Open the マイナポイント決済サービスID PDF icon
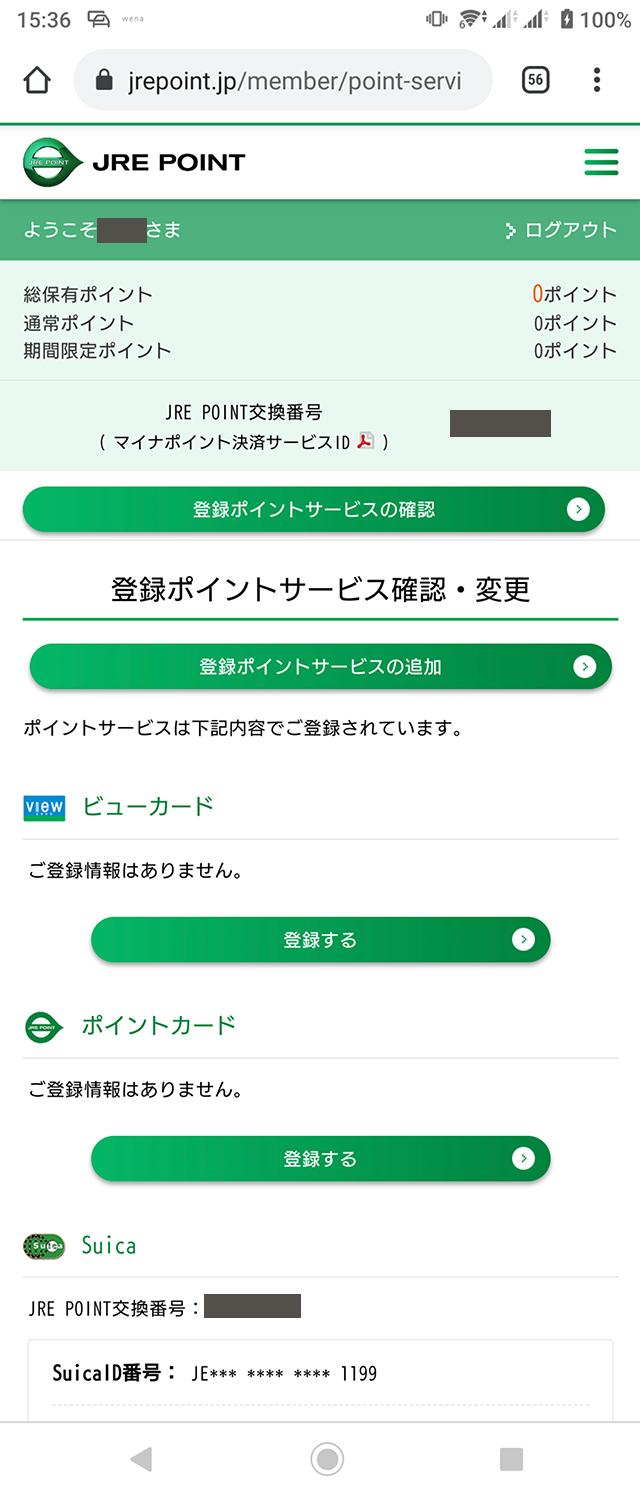Screen dimensions: 640x1495 [x=366, y=441]
